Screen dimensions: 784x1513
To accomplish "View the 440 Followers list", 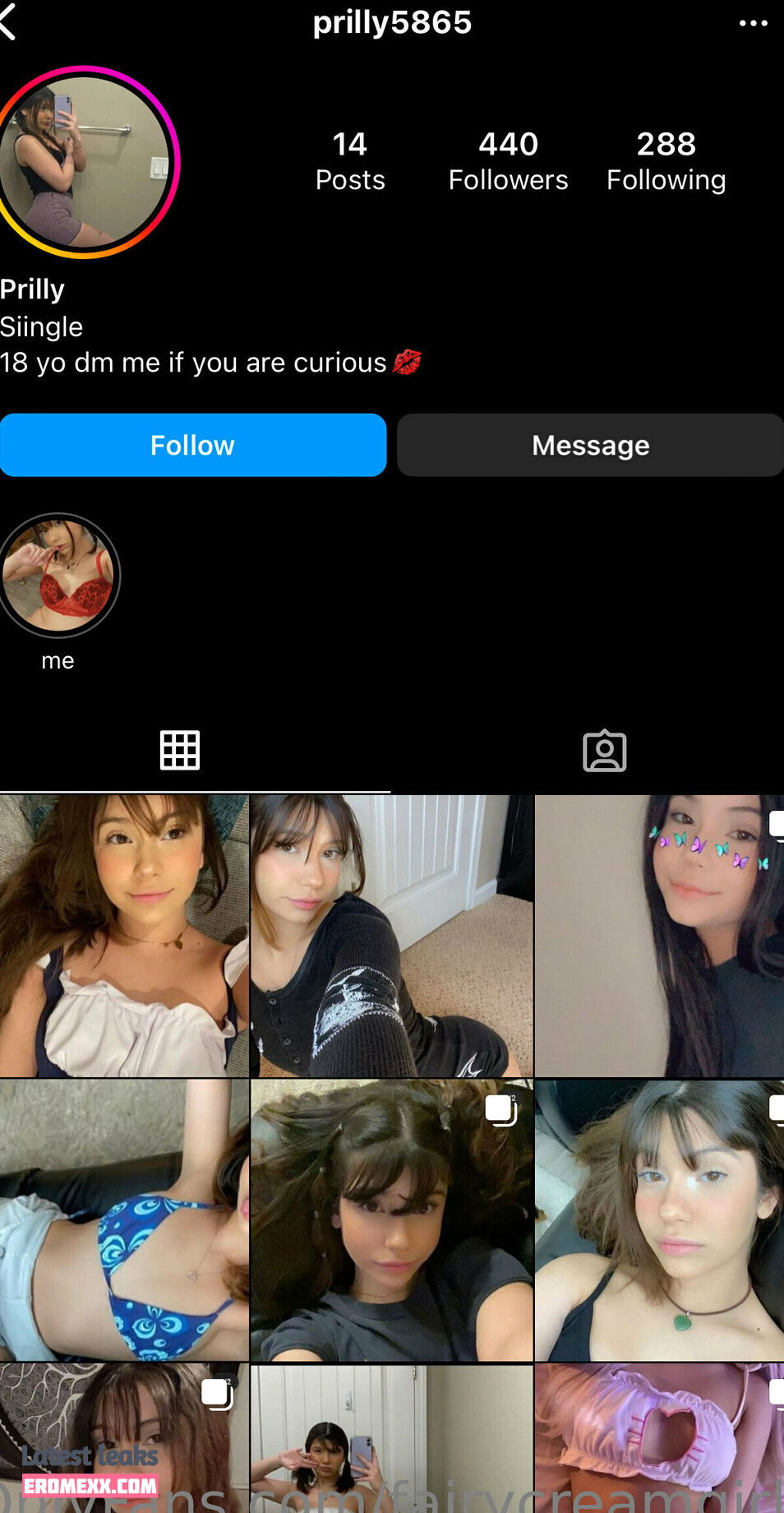I will click(x=508, y=161).
